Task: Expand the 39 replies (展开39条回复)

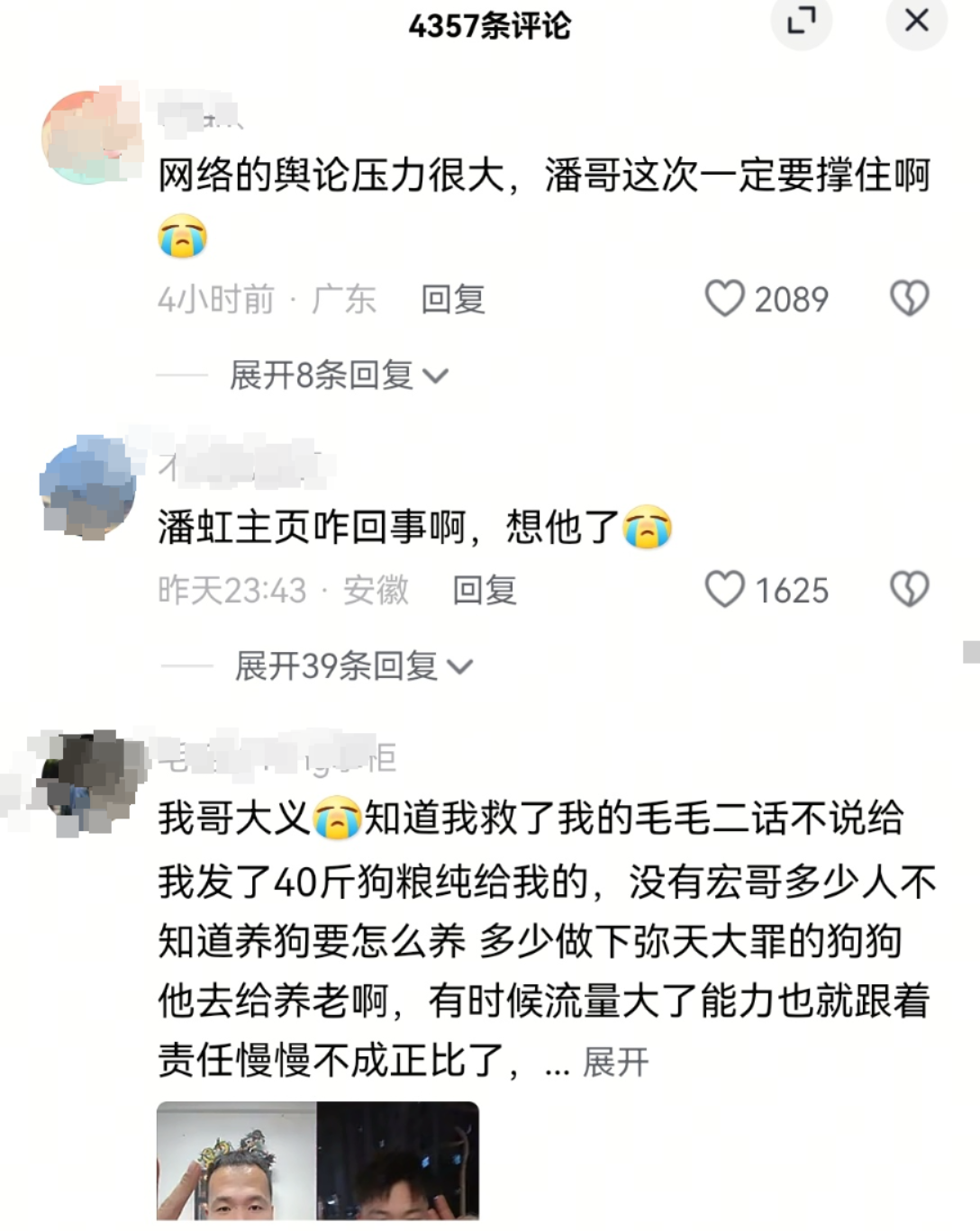Action: (353, 666)
